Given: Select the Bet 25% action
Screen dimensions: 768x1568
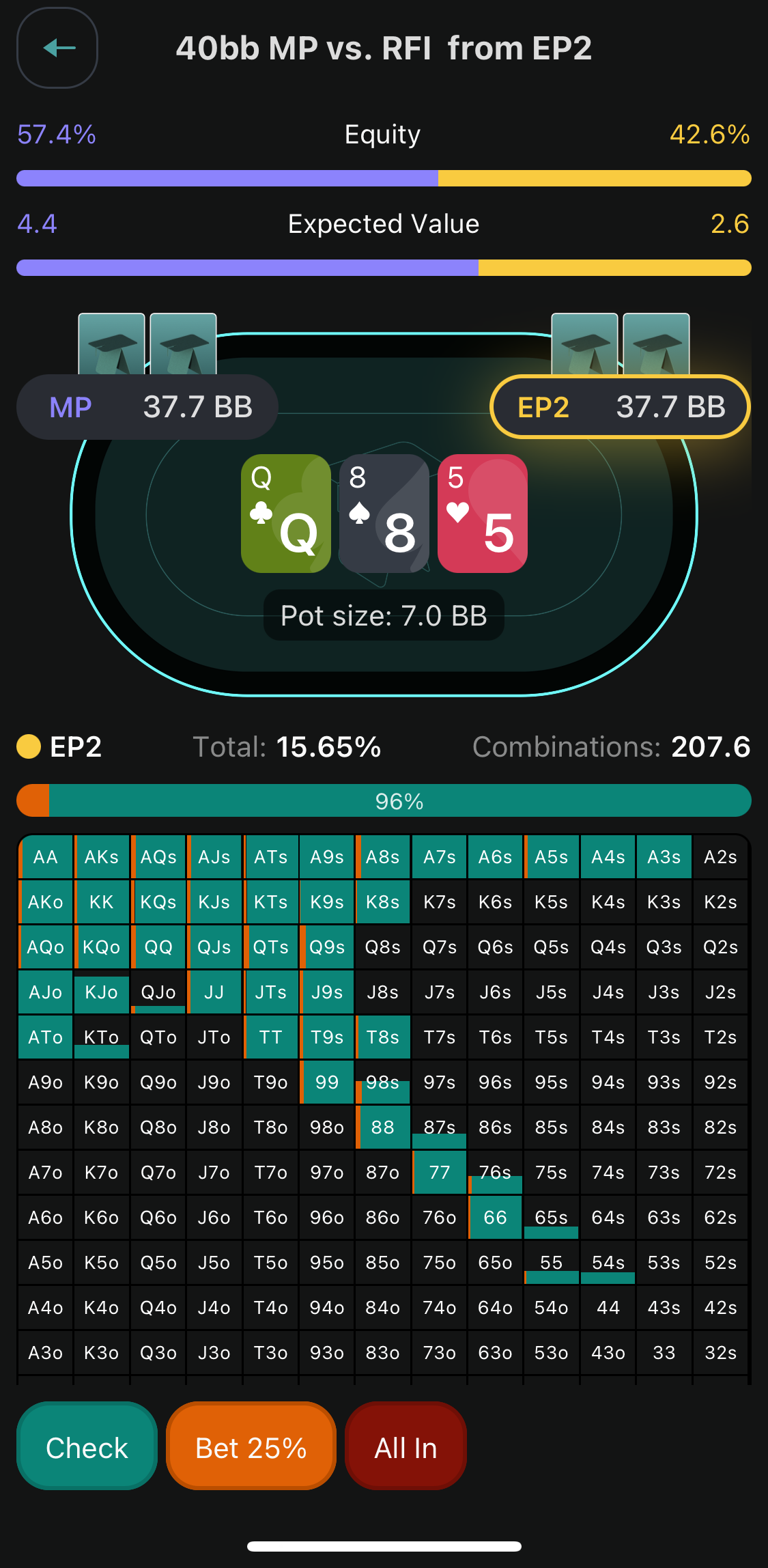Looking at the screenshot, I should [251, 1447].
